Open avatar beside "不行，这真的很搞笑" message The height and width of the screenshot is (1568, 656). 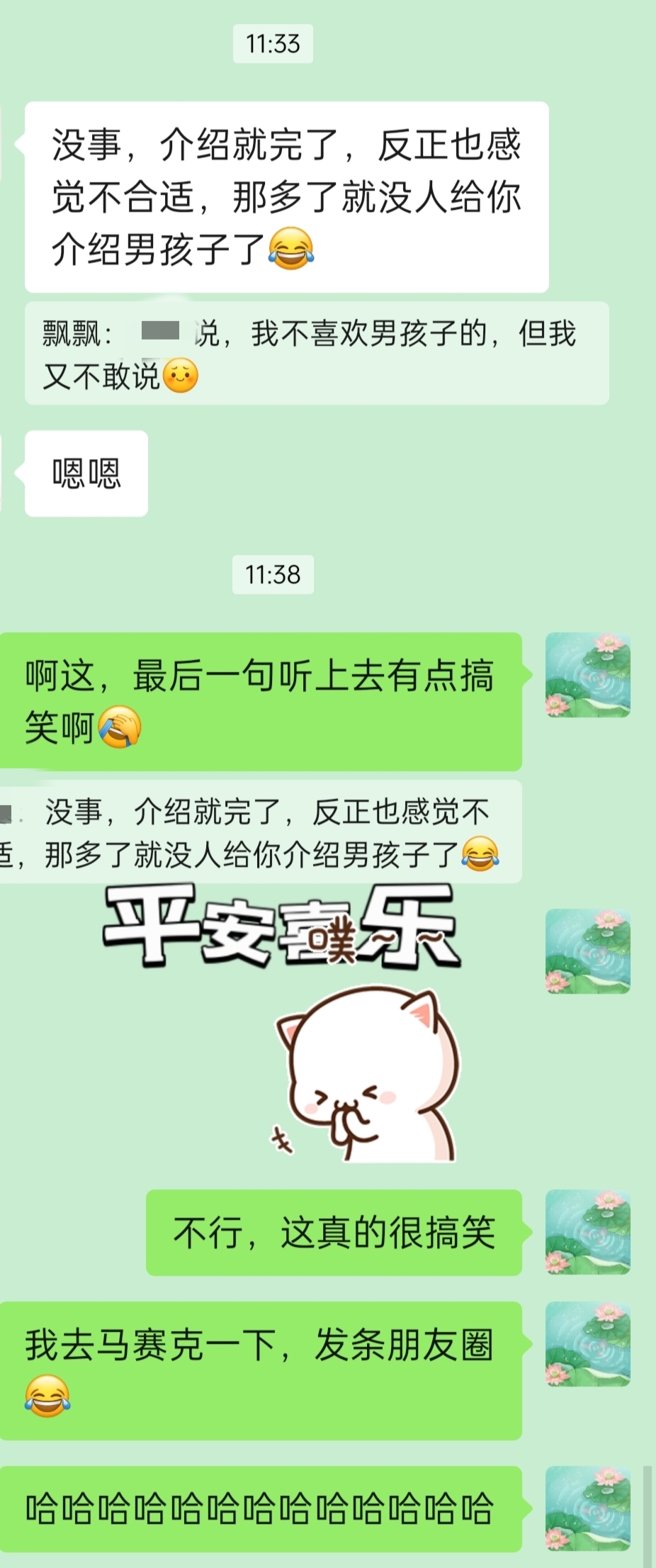[x=587, y=1232]
